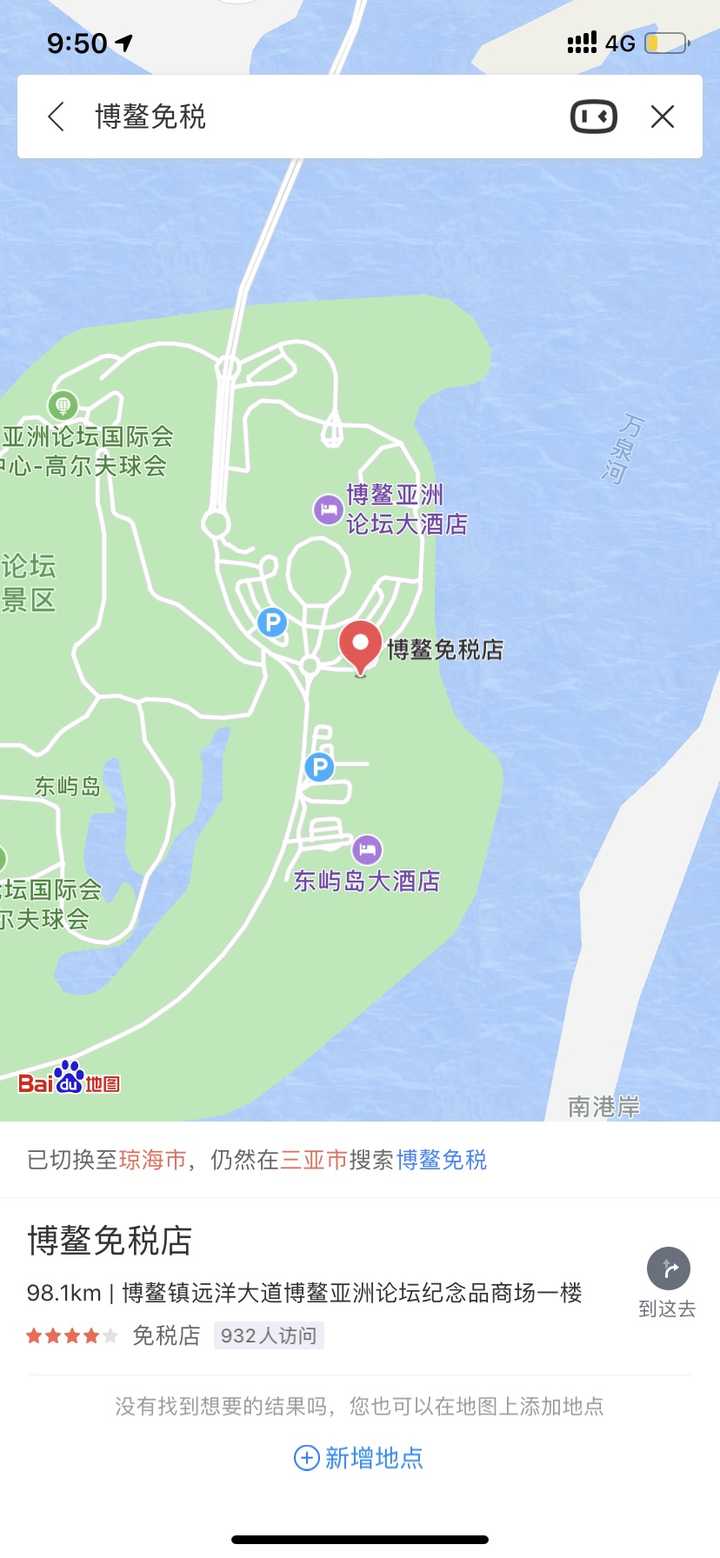Start navigation with 到这去

668,1283
